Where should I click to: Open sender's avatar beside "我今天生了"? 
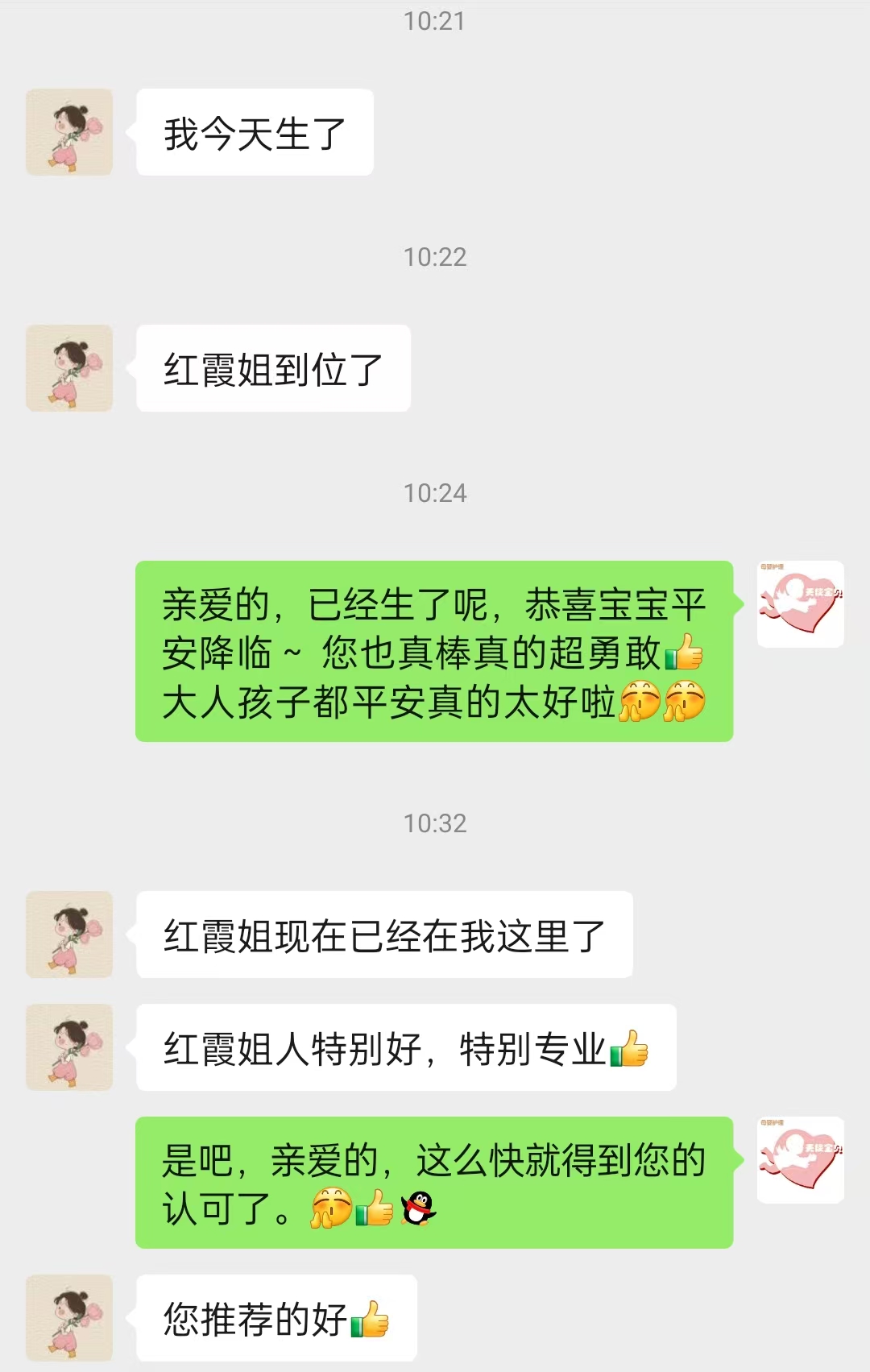[69, 132]
